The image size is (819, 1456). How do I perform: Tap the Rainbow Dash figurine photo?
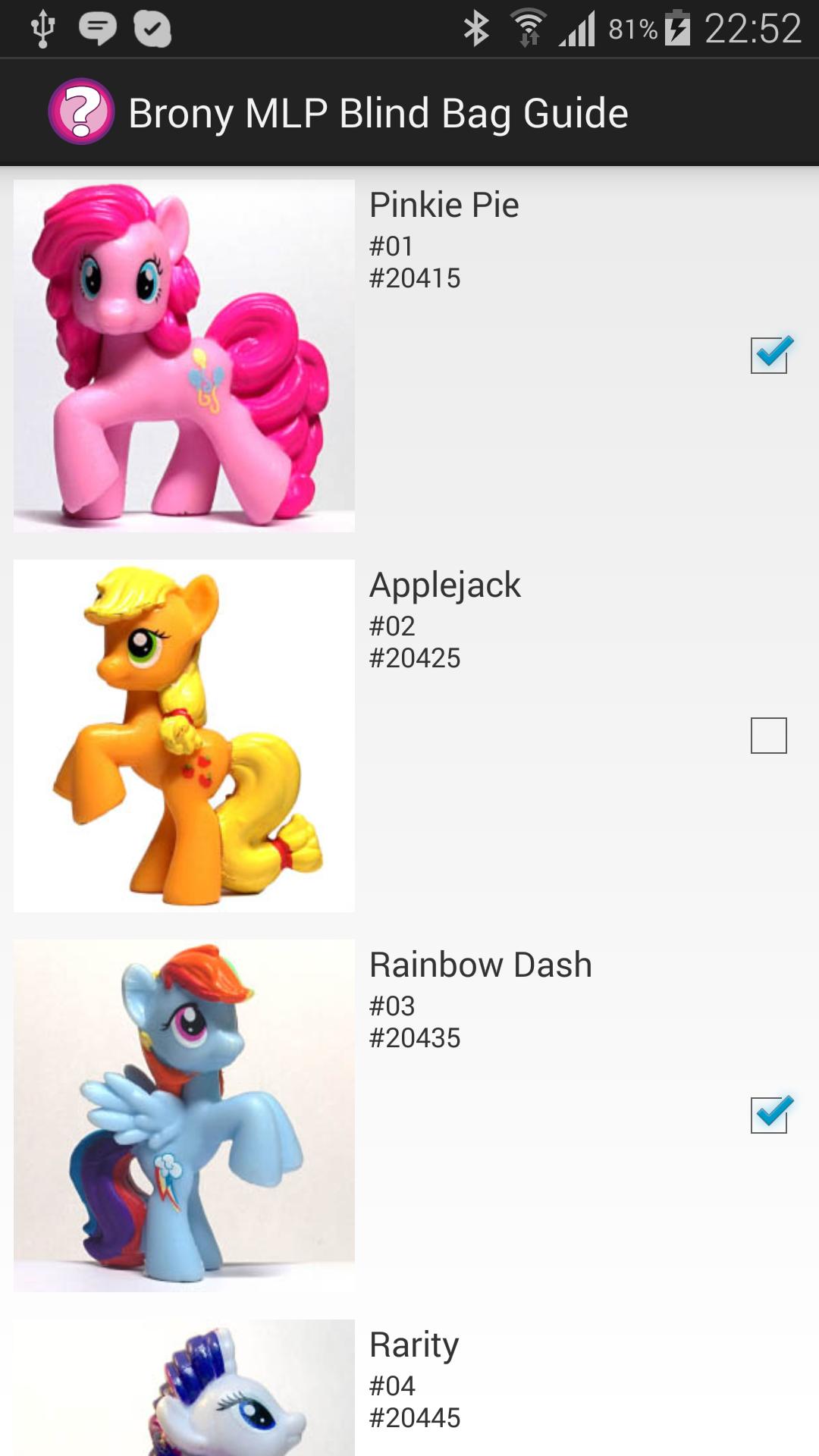pyautogui.click(x=183, y=1115)
